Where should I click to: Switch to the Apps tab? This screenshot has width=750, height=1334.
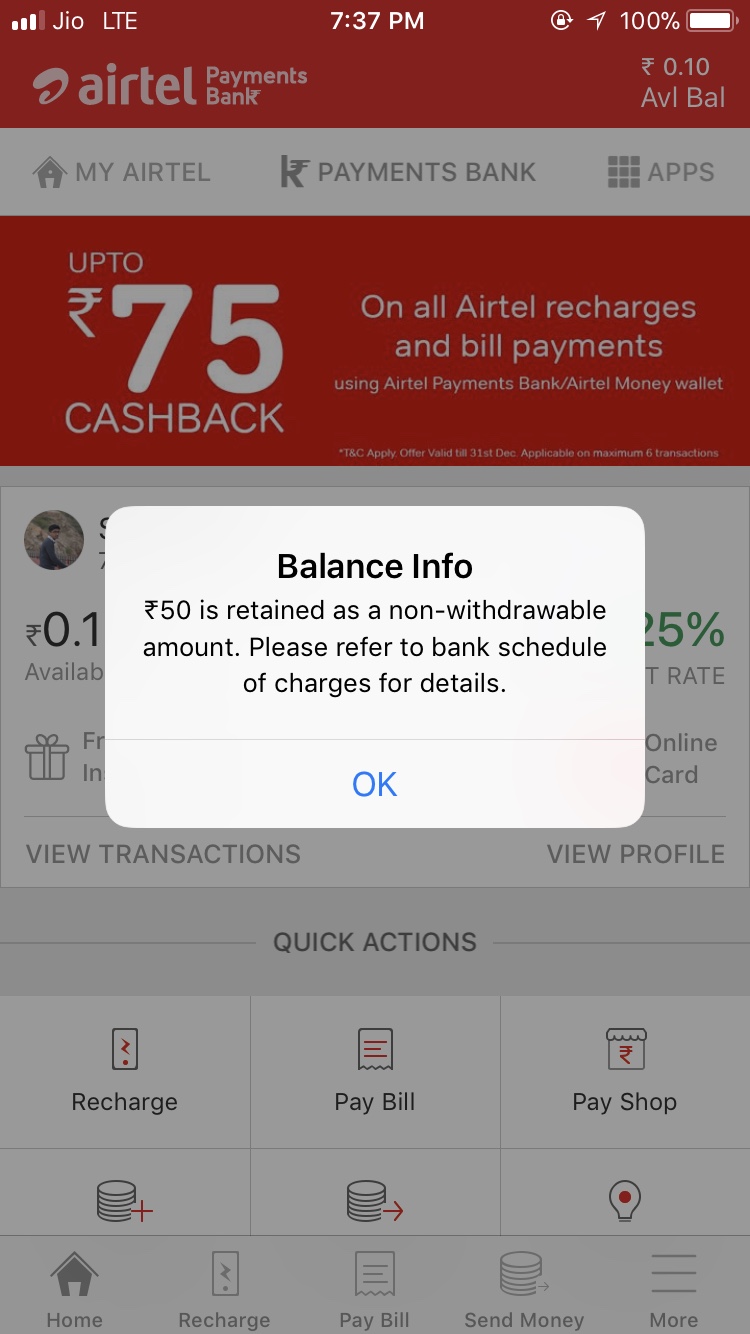661,172
